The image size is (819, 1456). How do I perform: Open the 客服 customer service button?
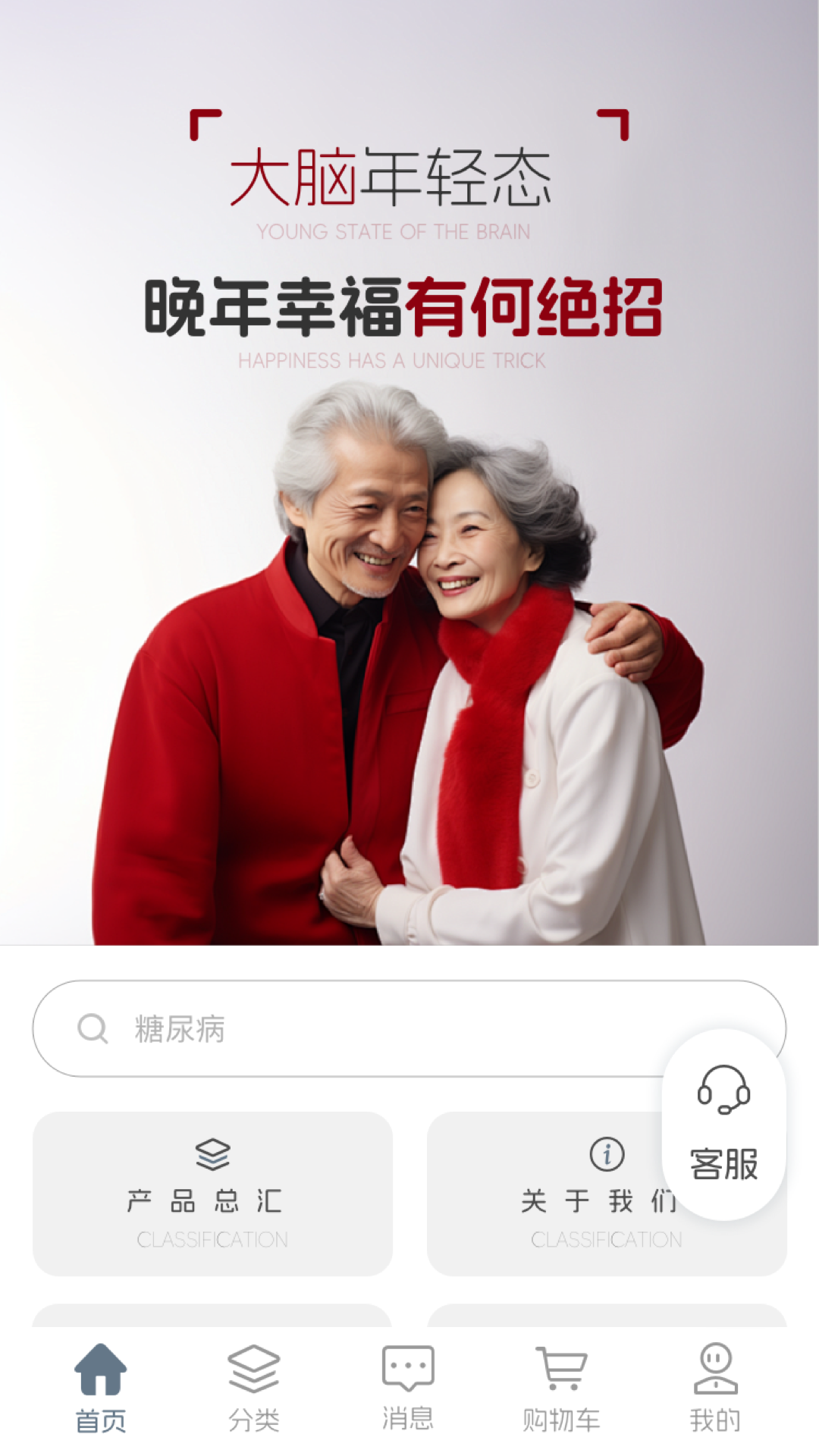pyautogui.click(x=723, y=1124)
